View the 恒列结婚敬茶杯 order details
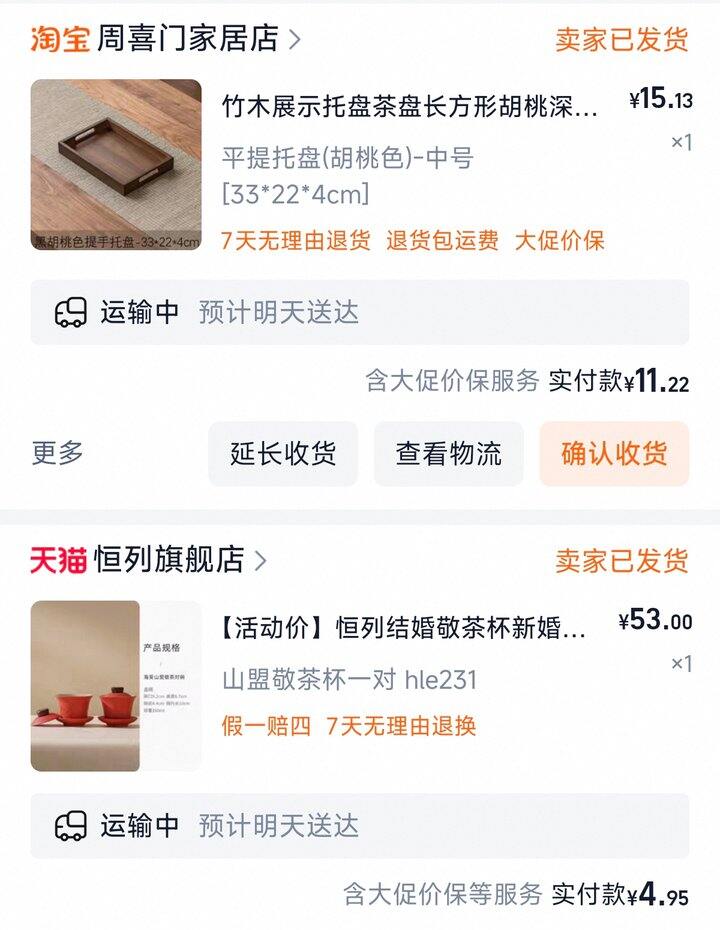The height and width of the screenshot is (930, 720). point(403,628)
